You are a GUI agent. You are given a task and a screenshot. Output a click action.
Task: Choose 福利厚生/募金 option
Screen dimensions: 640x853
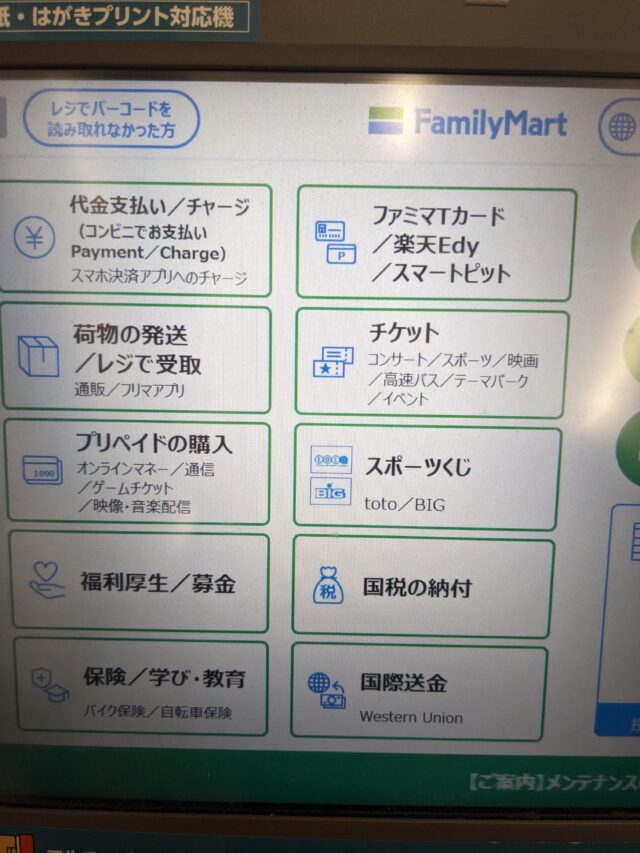[x=139, y=583]
